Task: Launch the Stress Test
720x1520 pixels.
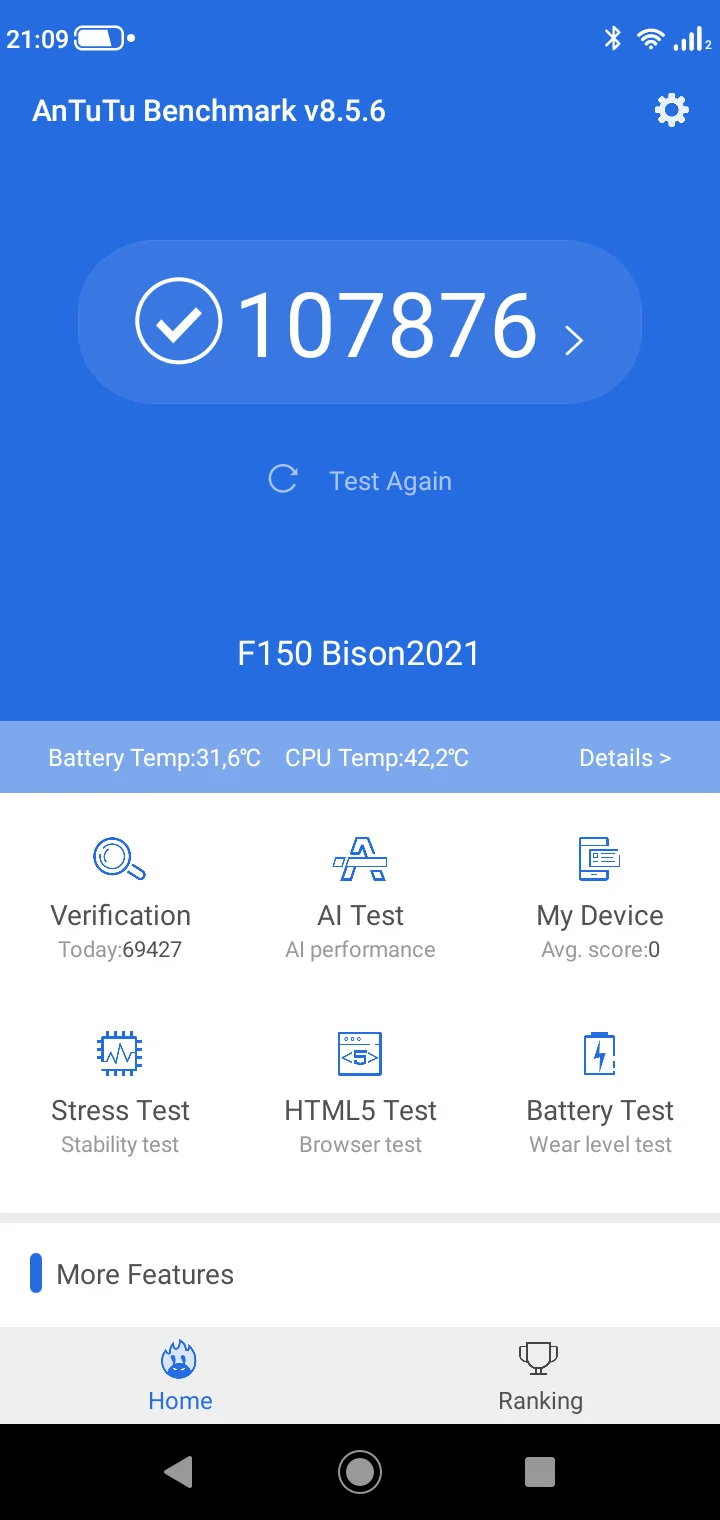Action: click(120, 1090)
